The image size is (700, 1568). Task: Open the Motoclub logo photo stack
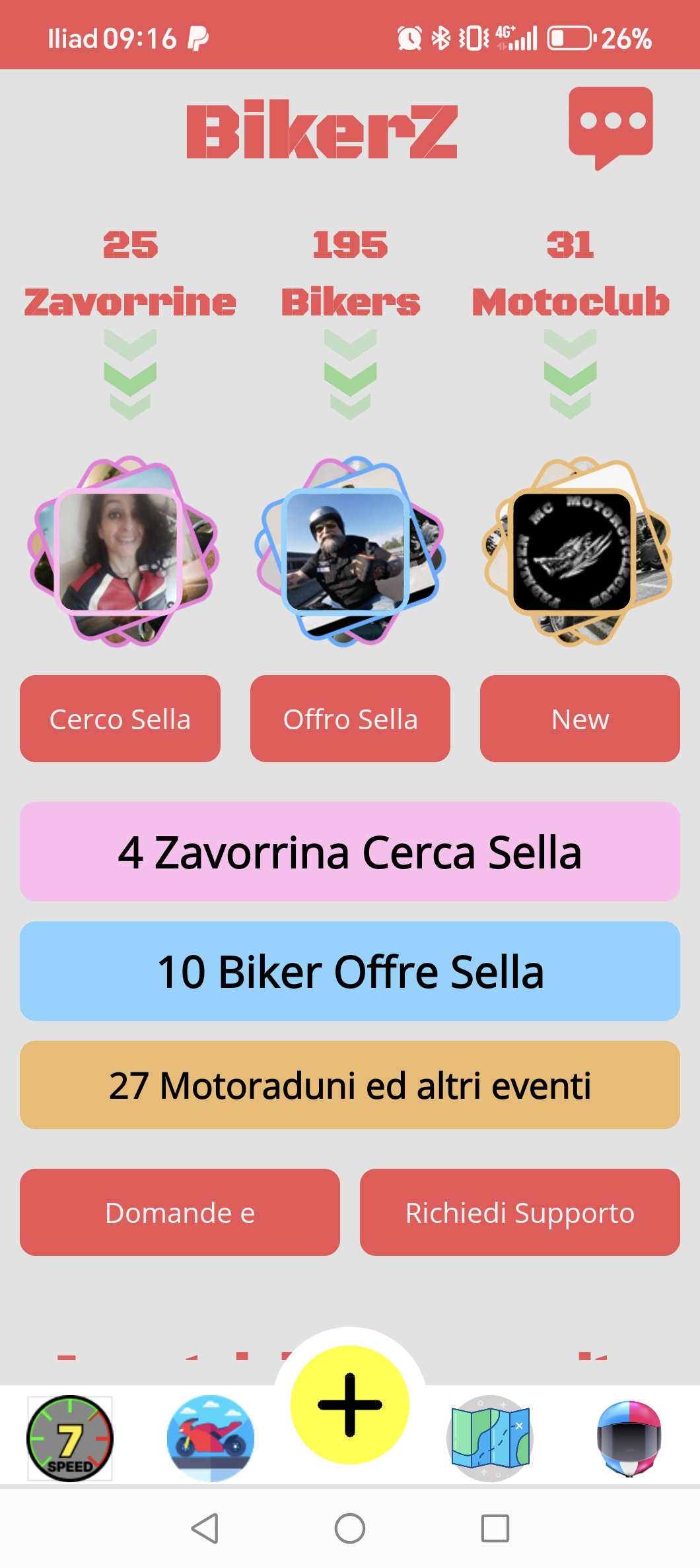[x=576, y=552]
